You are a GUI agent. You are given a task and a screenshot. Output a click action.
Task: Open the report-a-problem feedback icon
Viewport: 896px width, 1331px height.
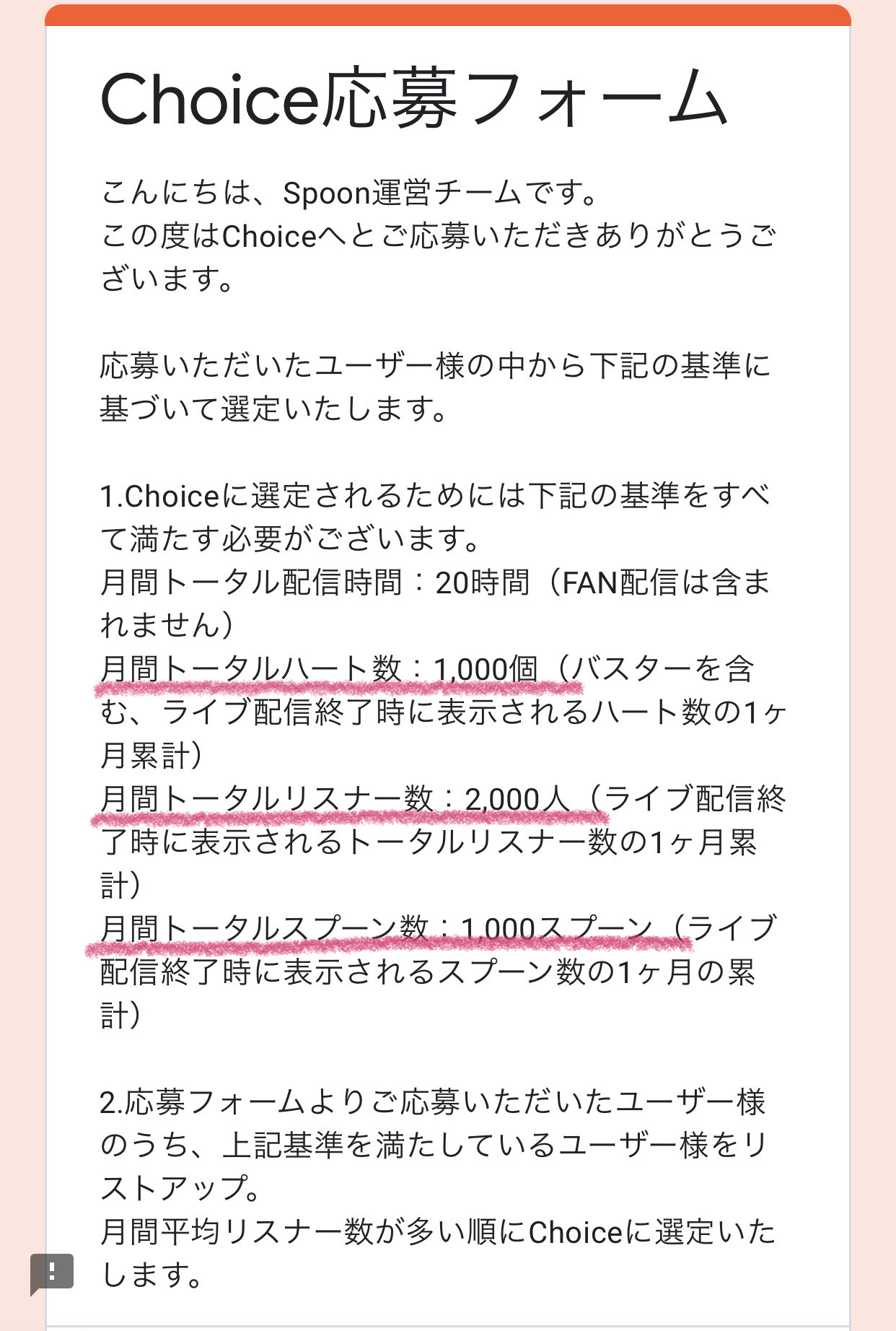pyautogui.click(x=51, y=1273)
